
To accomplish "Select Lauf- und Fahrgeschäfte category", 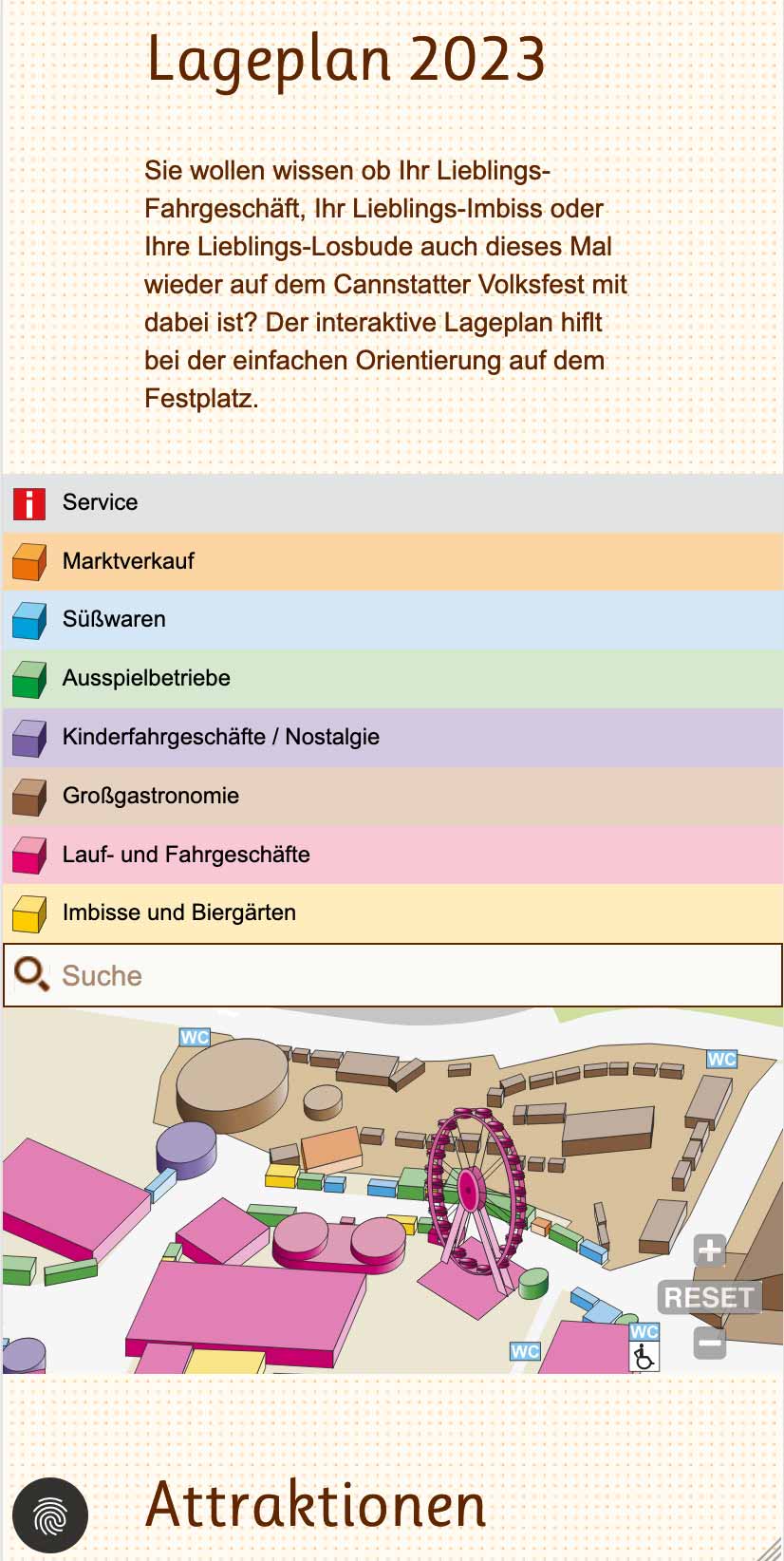I will [x=186, y=855].
